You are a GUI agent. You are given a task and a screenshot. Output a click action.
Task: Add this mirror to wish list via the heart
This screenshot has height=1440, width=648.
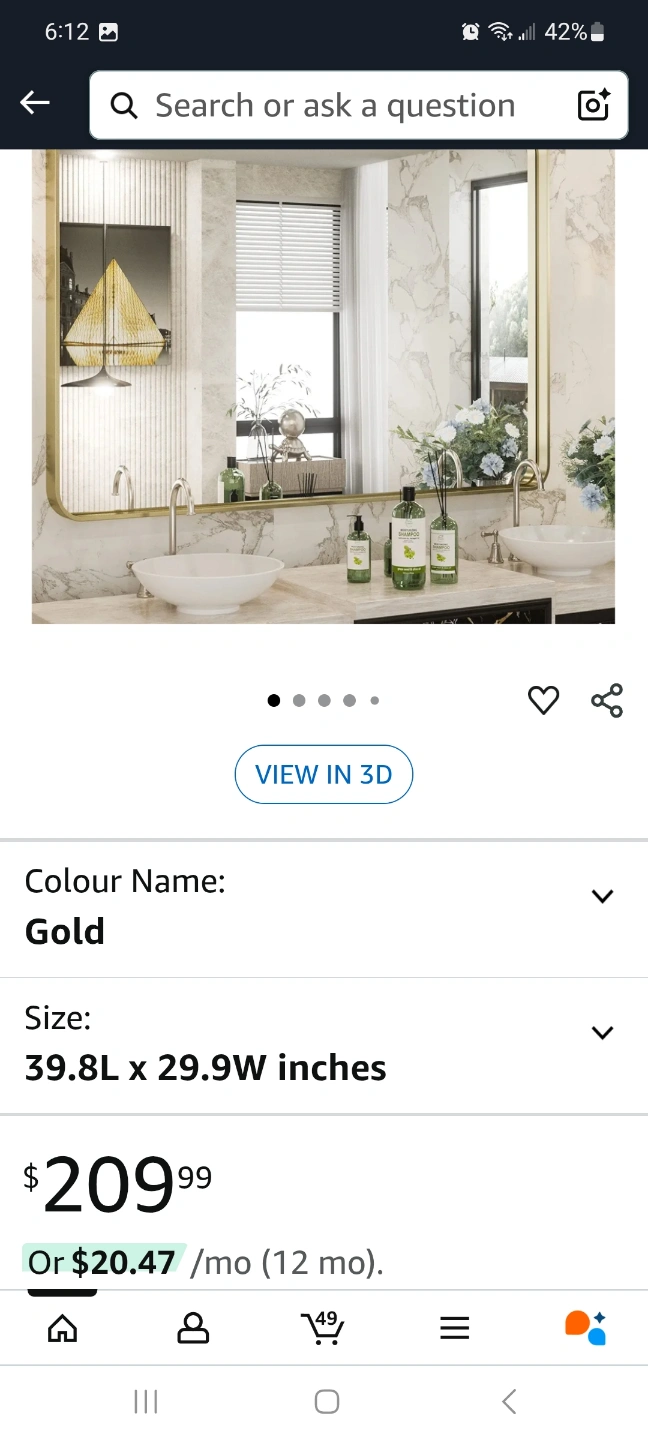tap(543, 700)
